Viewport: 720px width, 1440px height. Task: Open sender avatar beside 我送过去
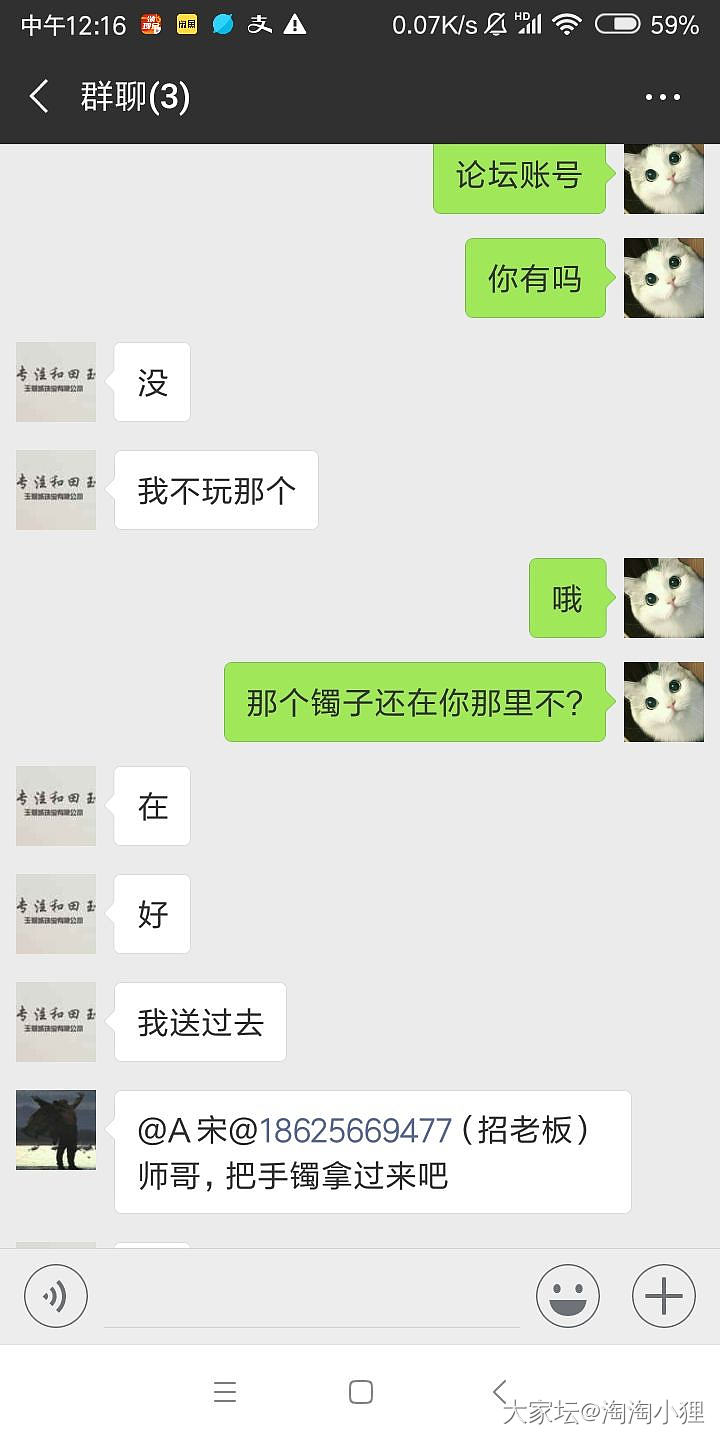pyautogui.click(x=56, y=1022)
